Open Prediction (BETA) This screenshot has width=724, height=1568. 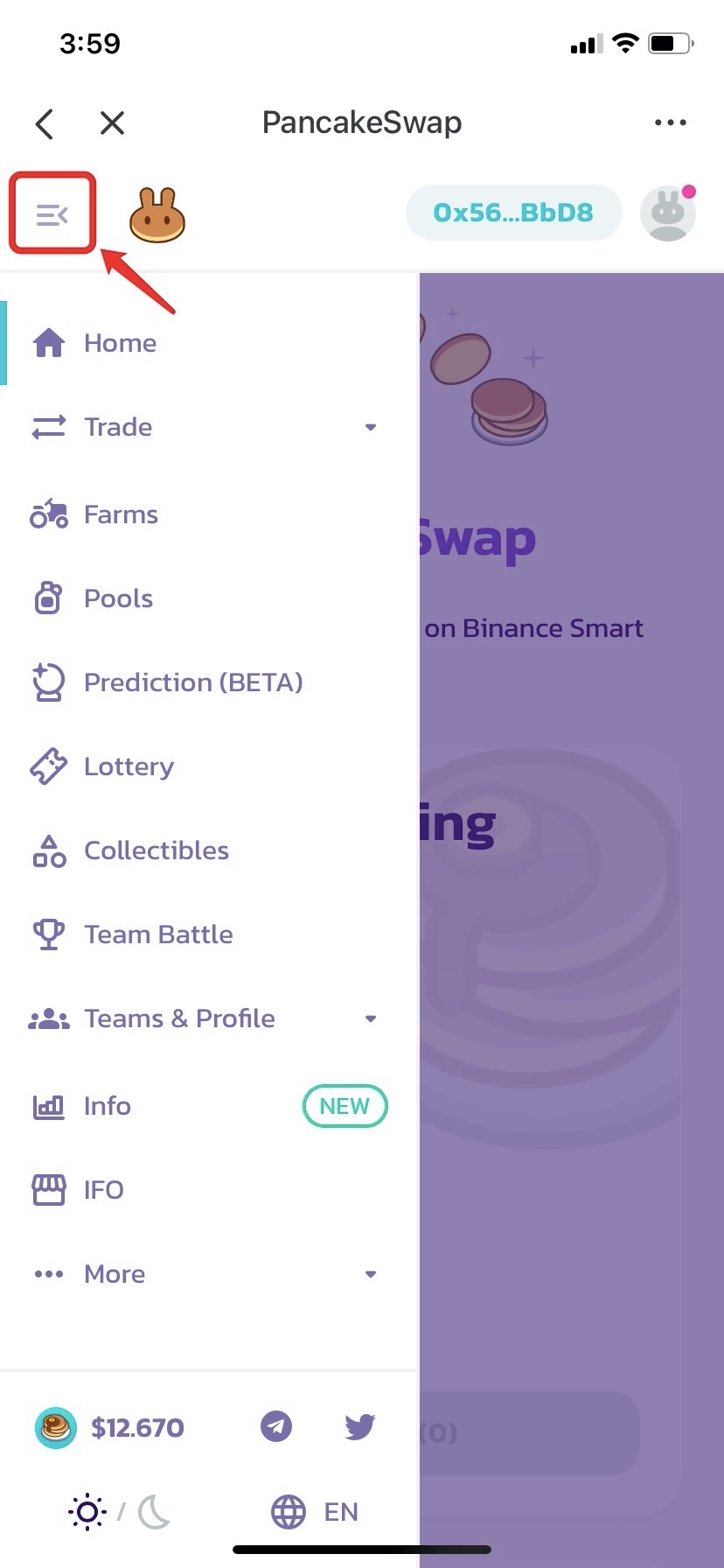click(192, 682)
